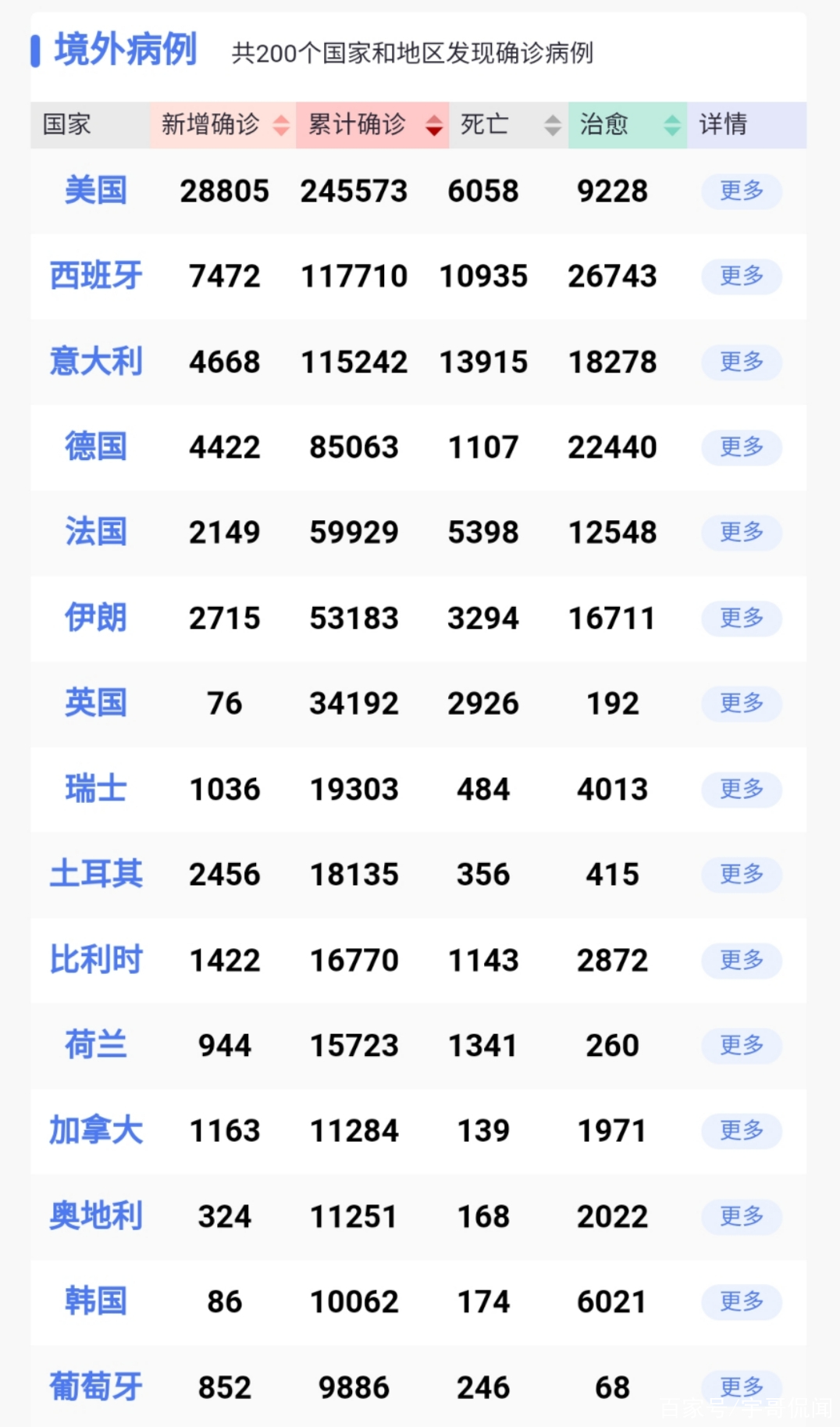View 更多 for 葡萄牙
The height and width of the screenshot is (1427, 840).
pos(742,1388)
